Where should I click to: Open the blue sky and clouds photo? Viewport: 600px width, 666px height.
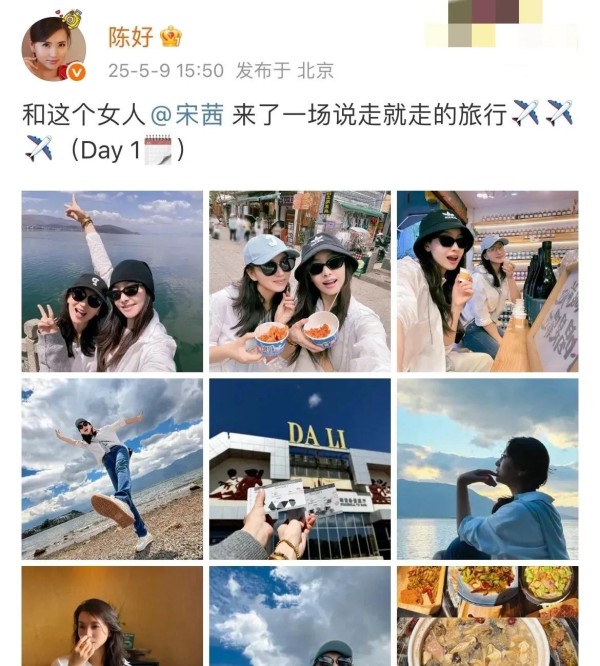click(x=299, y=616)
